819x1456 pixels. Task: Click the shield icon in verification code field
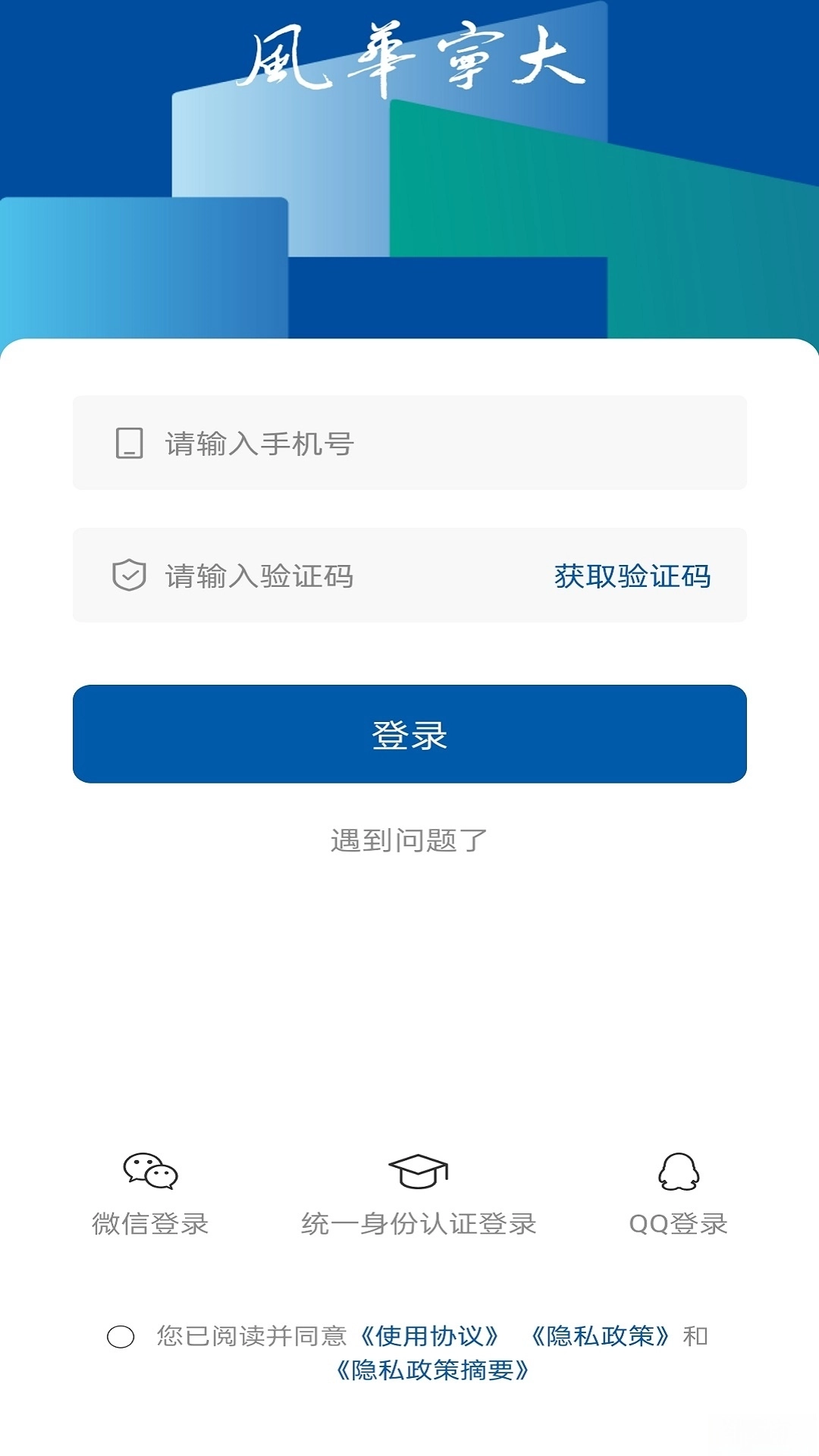(x=129, y=576)
